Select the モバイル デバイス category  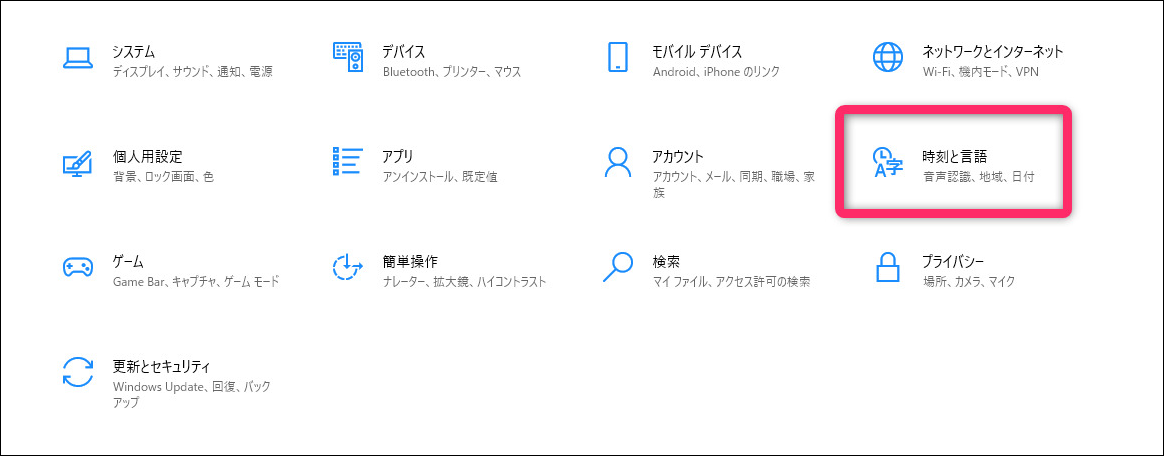pyautogui.click(x=698, y=52)
